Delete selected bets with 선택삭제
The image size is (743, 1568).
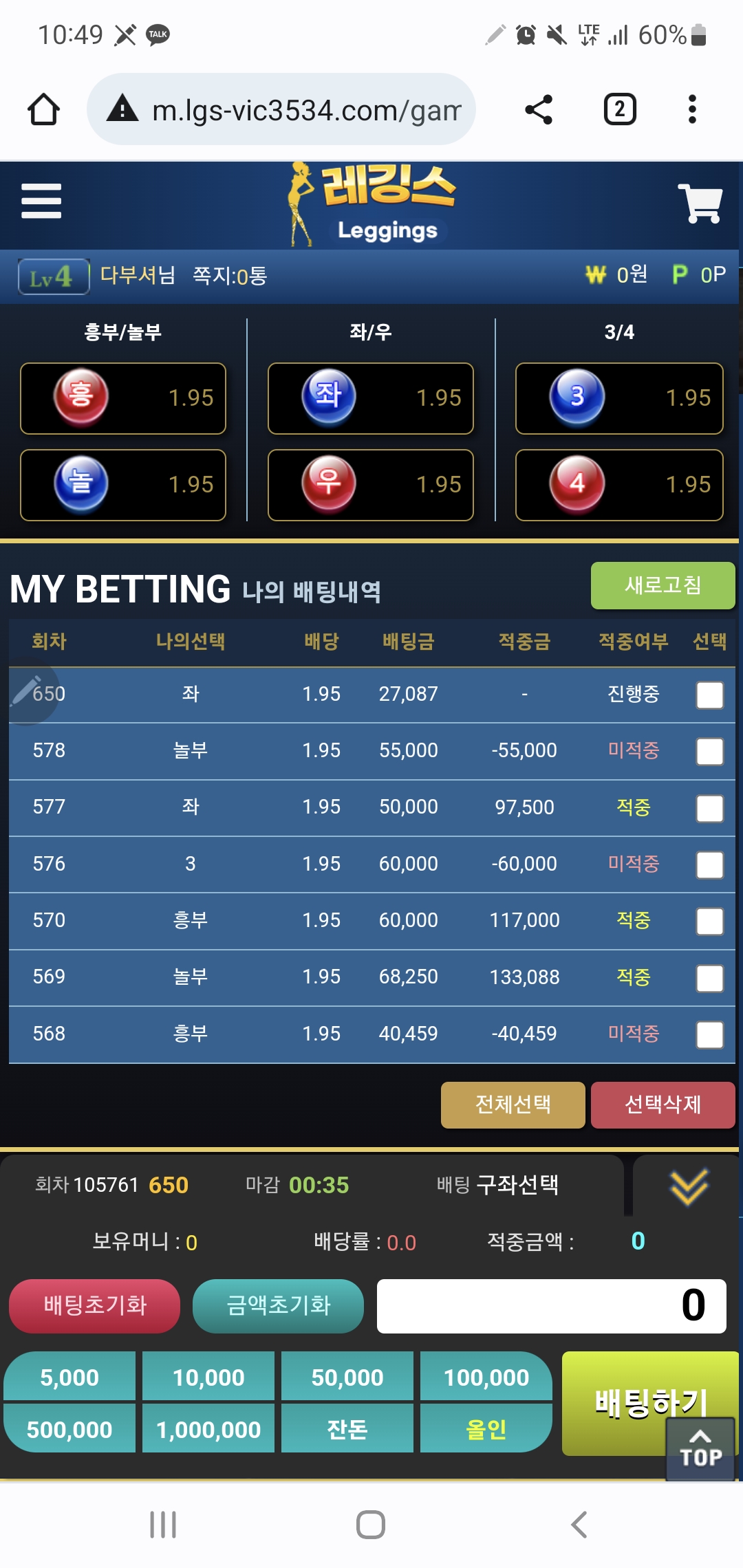[x=663, y=1104]
